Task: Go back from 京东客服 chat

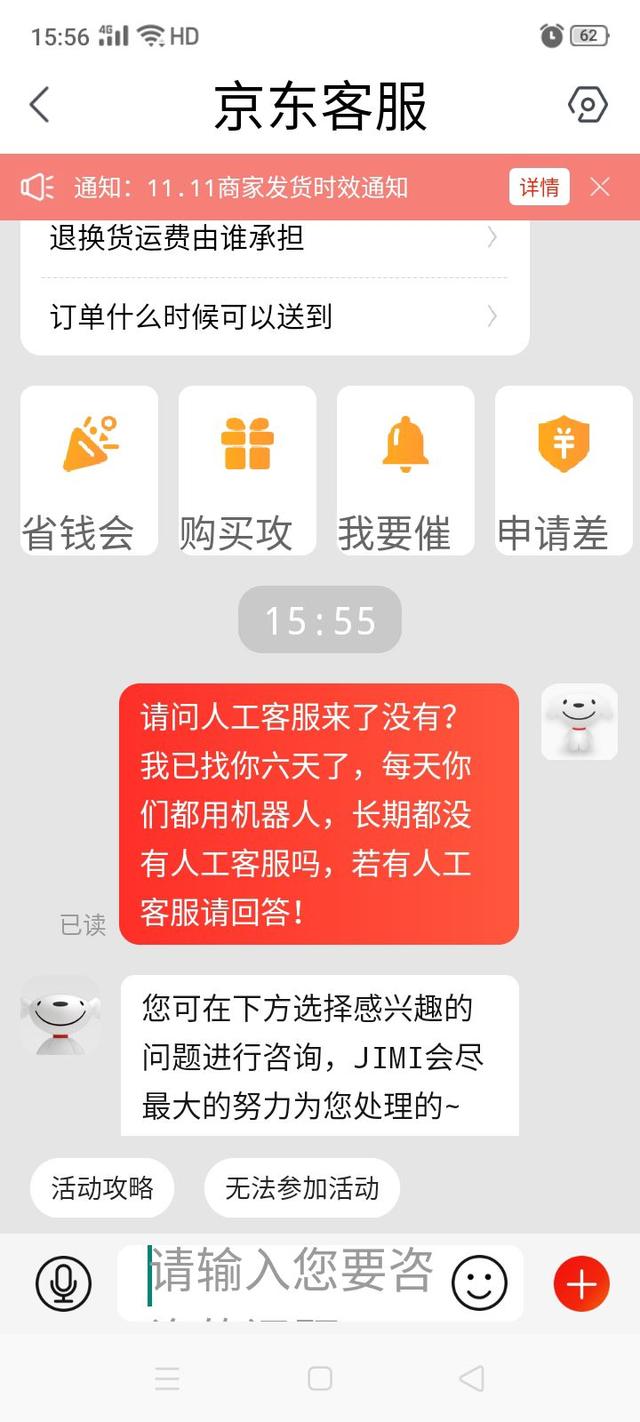Action: 40,104
